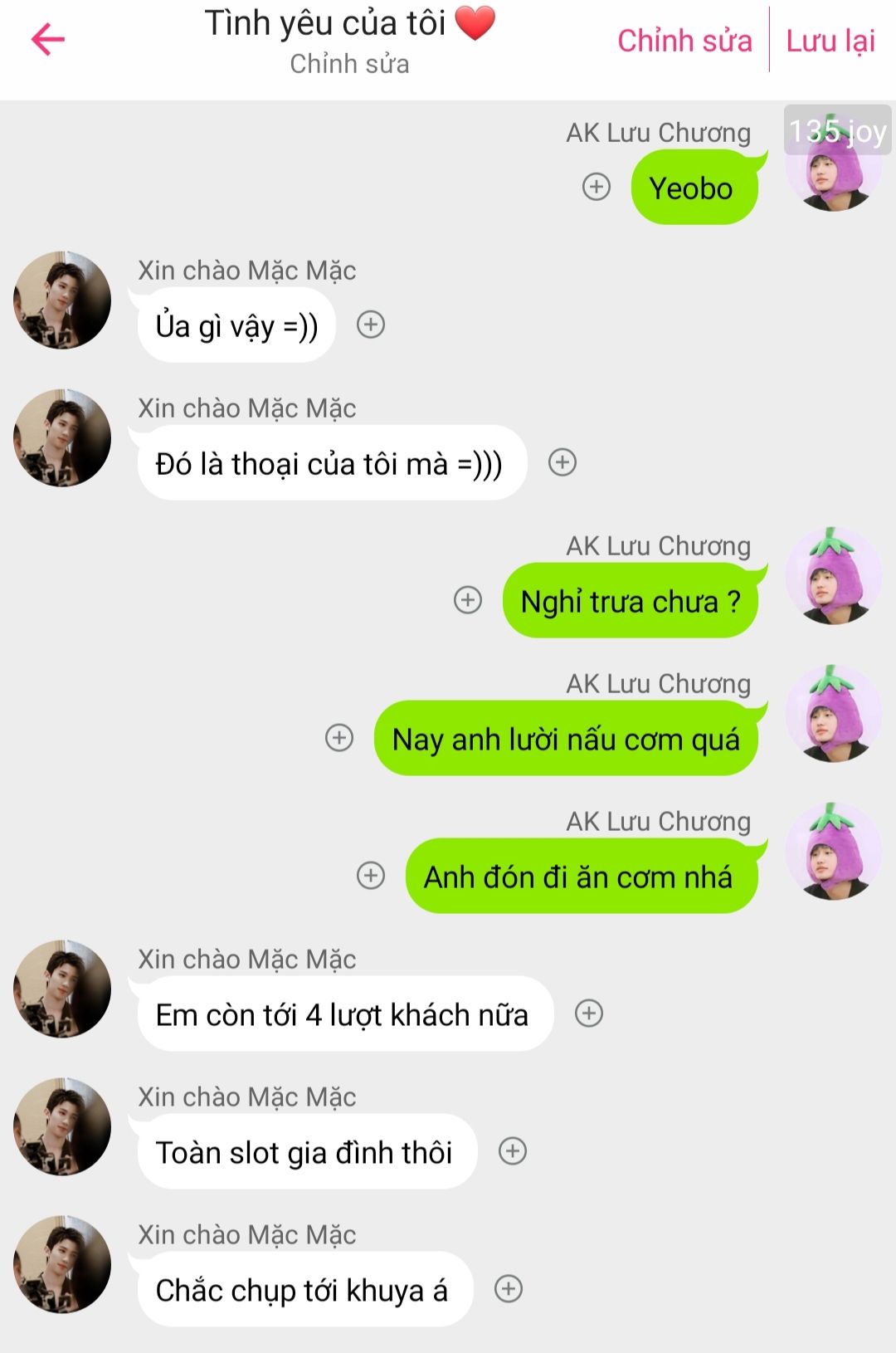Open plus icon next to Em còn tới 4 lượt khách nữa
This screenshot has height=1353, width=896.
pos(589,1014)
